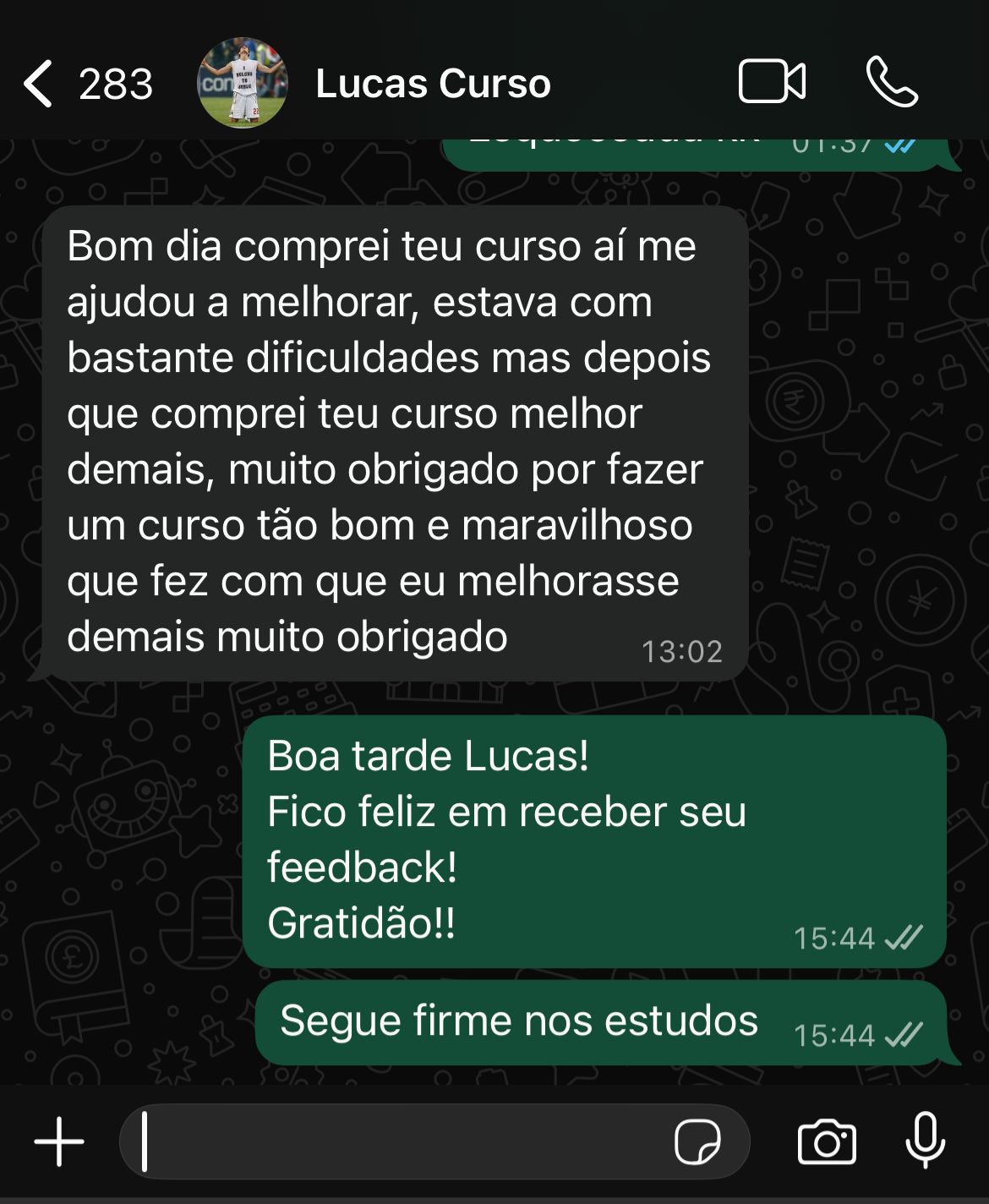The image size is (989, 1204).
Task: Tap the microphone to record audio
Action: [926, 1140]
